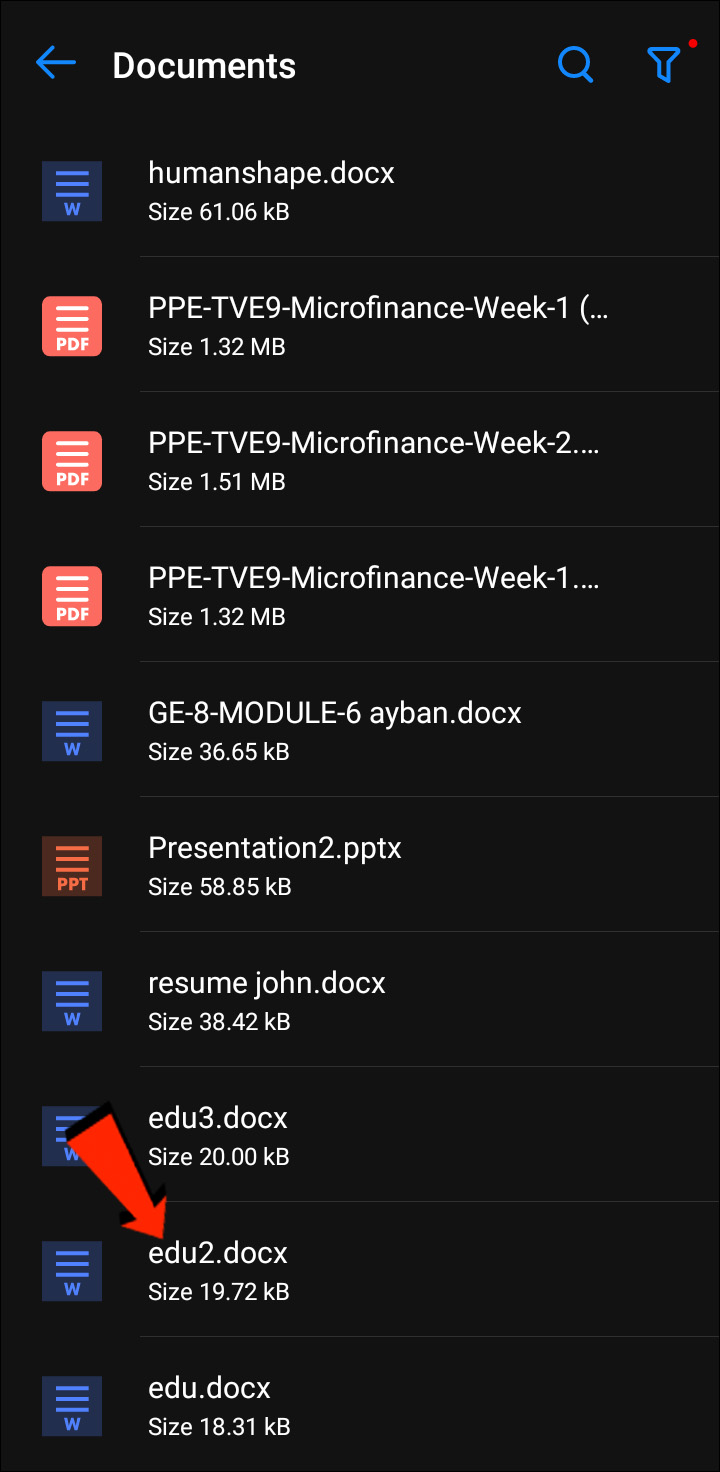Open the Microfinance-Week-1 PDF with the parenthesis

click(378, 325)
